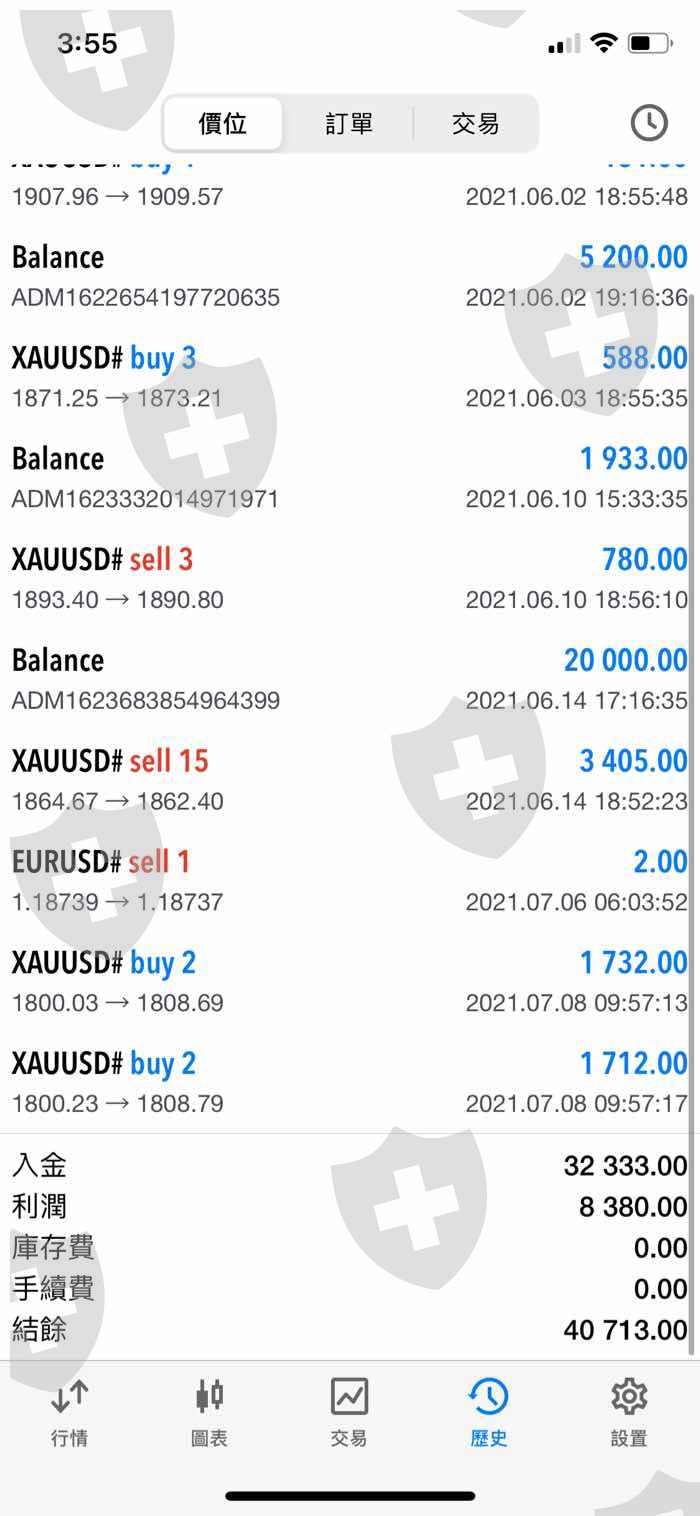Open XAUUSD# buy 2 with profit 1 732.00
This screenshot has height=1516, width=700.
[x=349, y=982]
